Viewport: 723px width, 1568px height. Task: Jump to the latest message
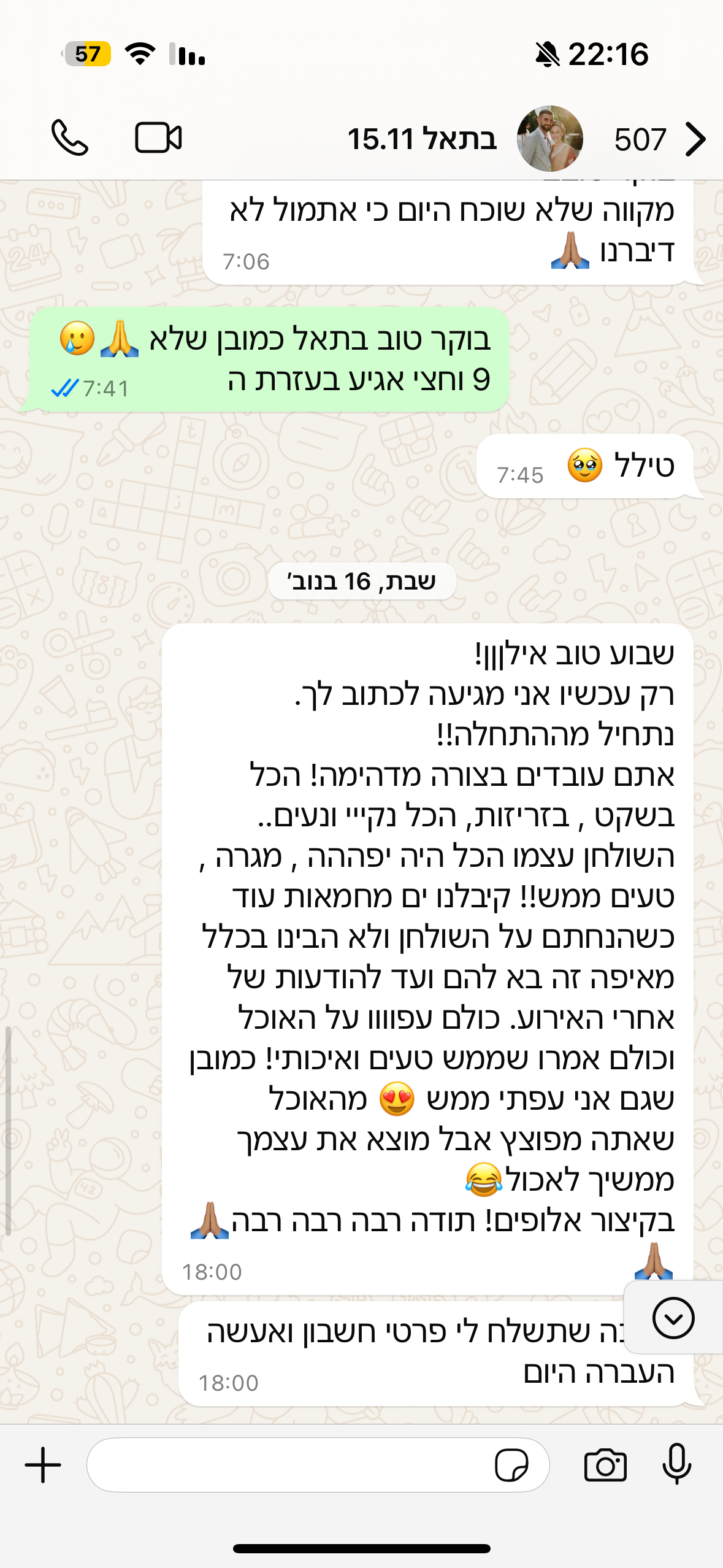(x=673, y=1317)
